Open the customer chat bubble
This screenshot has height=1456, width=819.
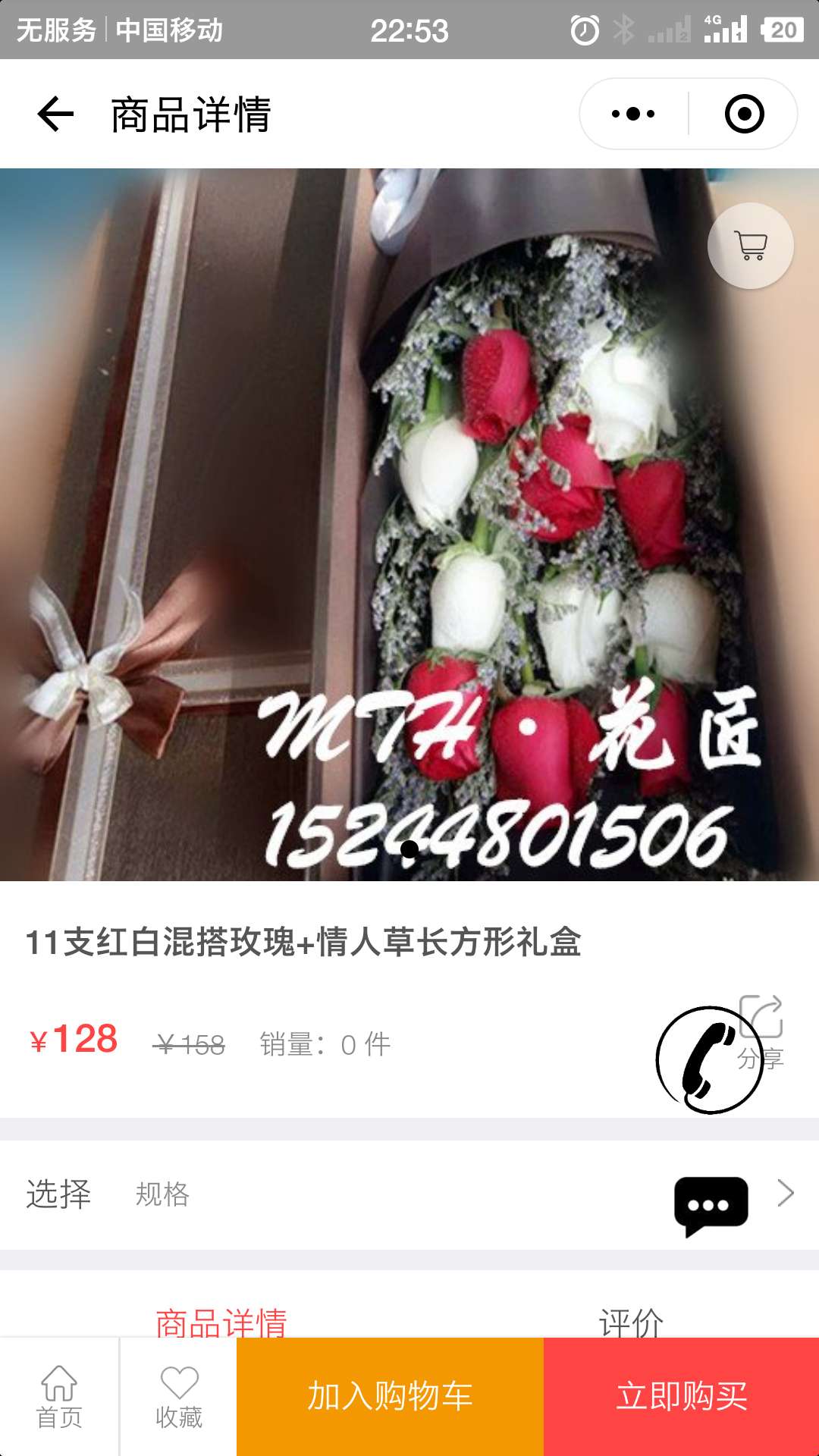[711, 1205]
